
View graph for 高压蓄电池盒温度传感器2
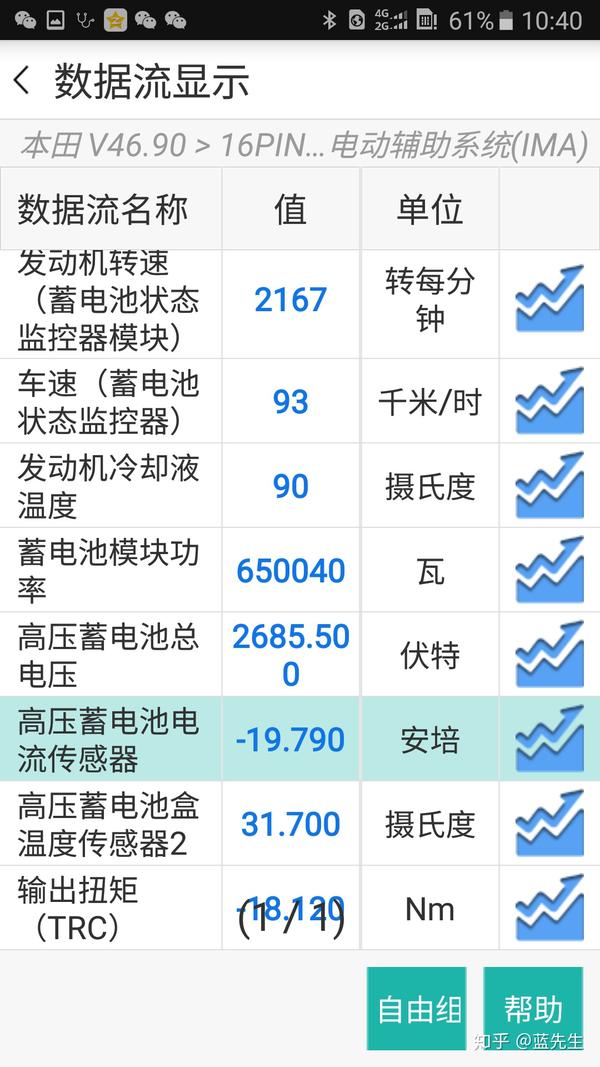point(550,823)
